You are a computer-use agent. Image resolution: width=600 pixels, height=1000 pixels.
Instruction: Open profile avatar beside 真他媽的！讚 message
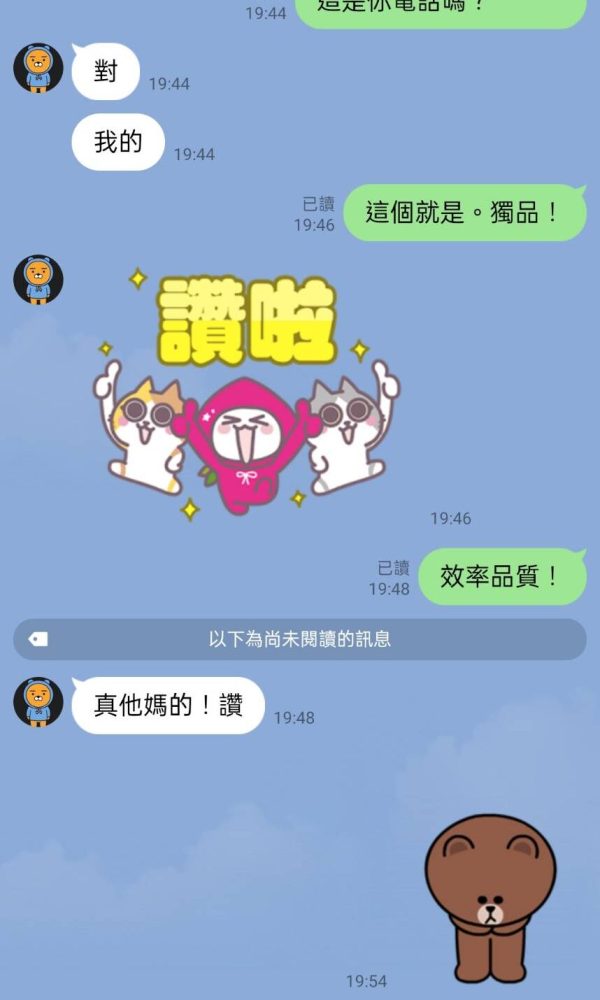38,702
